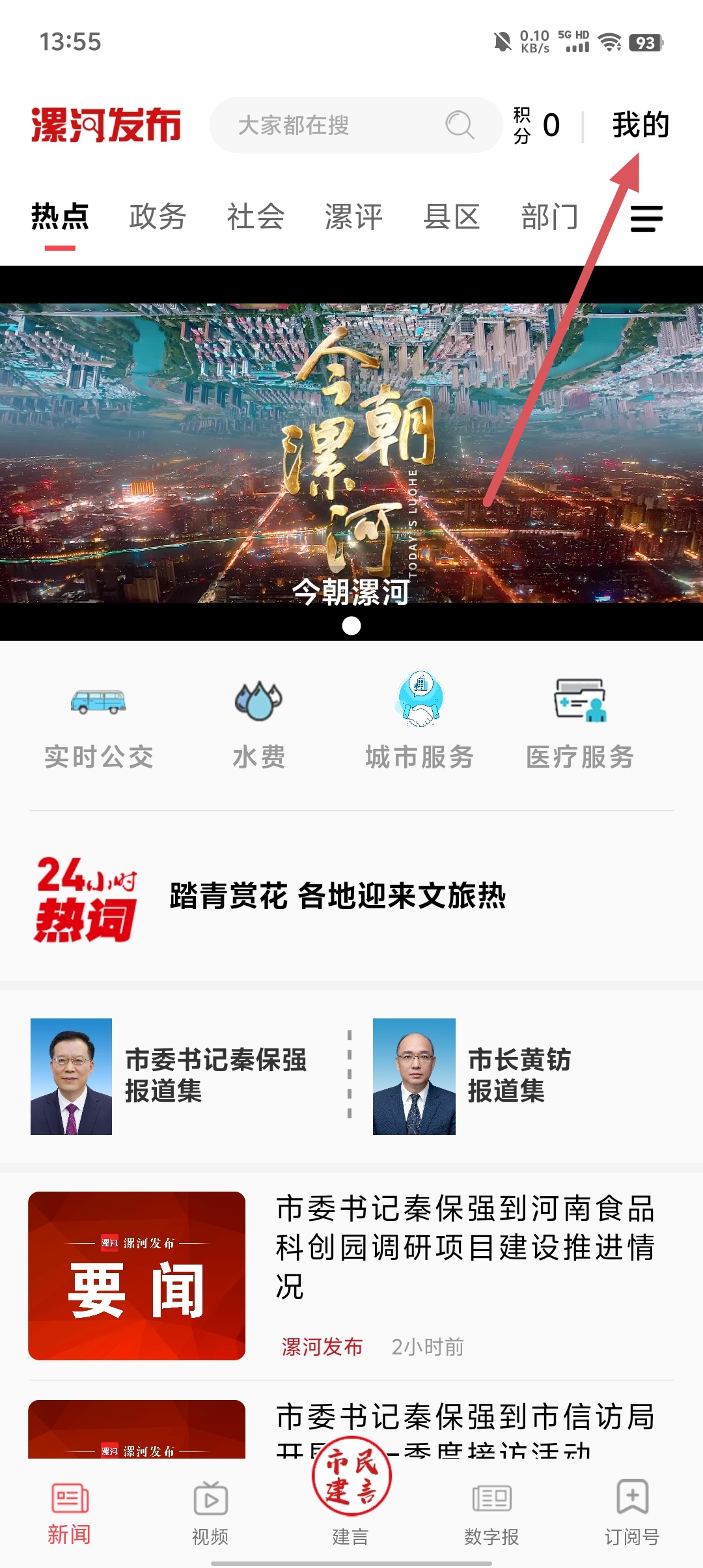703x1568 pixels.
Task: Read 踏青赏花 各地迎来文旅热 hot topic
Action: 337,896
